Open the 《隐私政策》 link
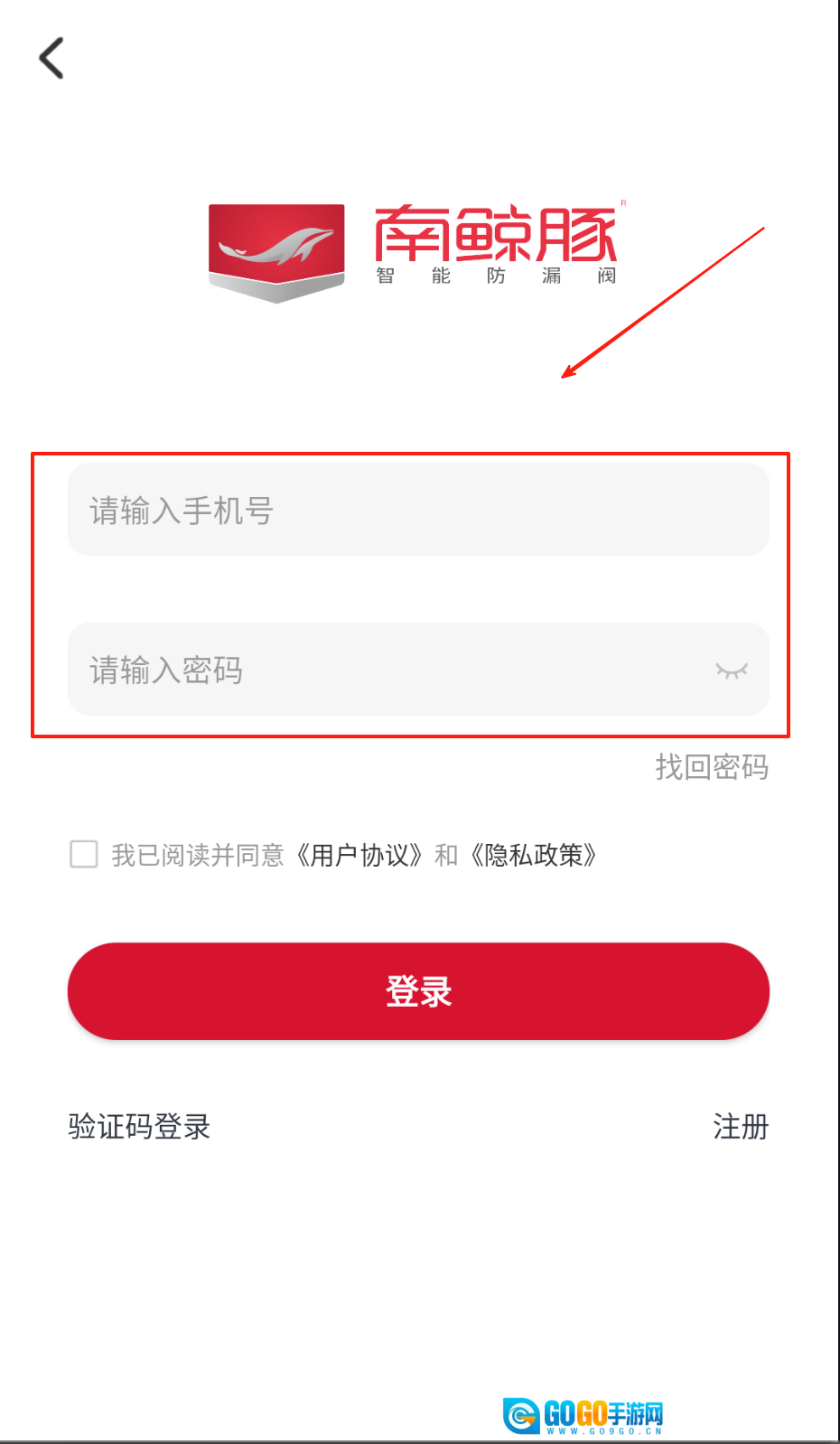Viewport: 840px width, 1444px height. [534, 855]
